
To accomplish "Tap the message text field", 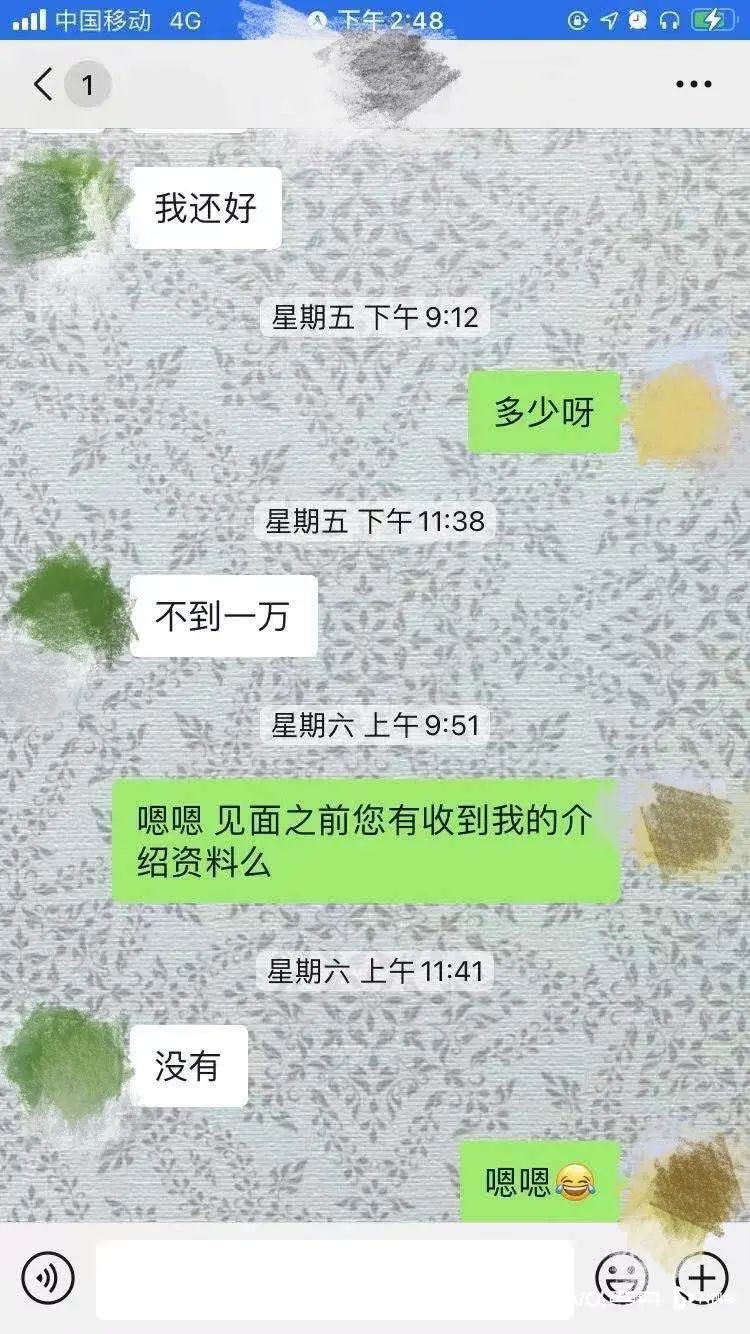I will (x=335, y=1278).
